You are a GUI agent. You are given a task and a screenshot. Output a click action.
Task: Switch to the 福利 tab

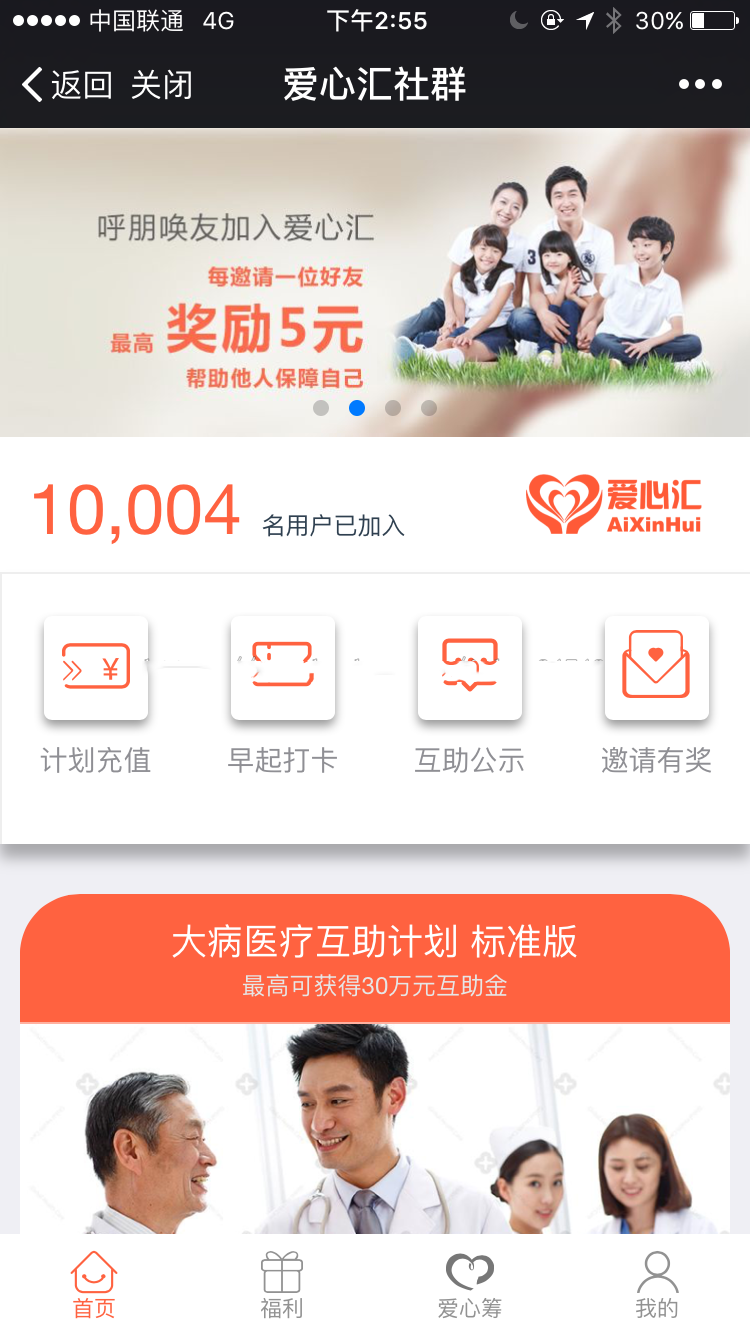281,1284
